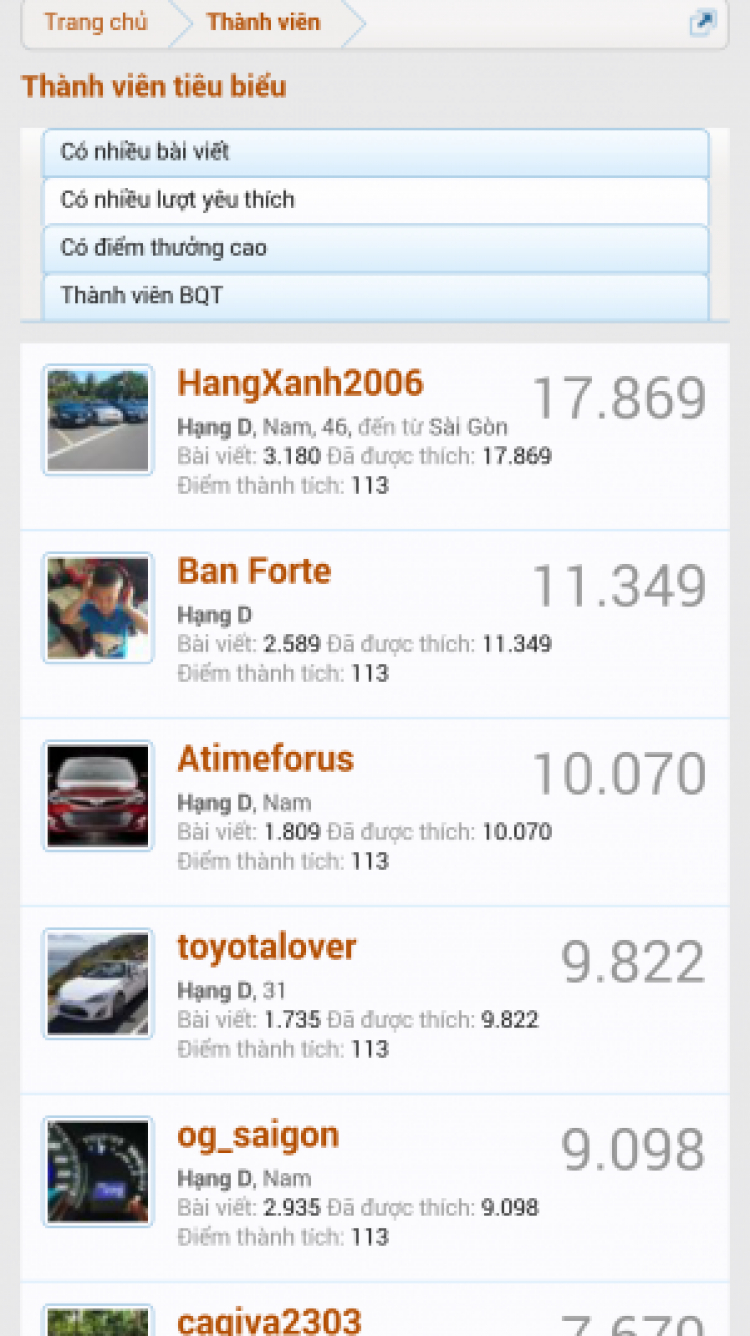Go to Trang chủ breadcrumb
The height and width of the screenshot is (1336, 750).
(x=96, y=22)
